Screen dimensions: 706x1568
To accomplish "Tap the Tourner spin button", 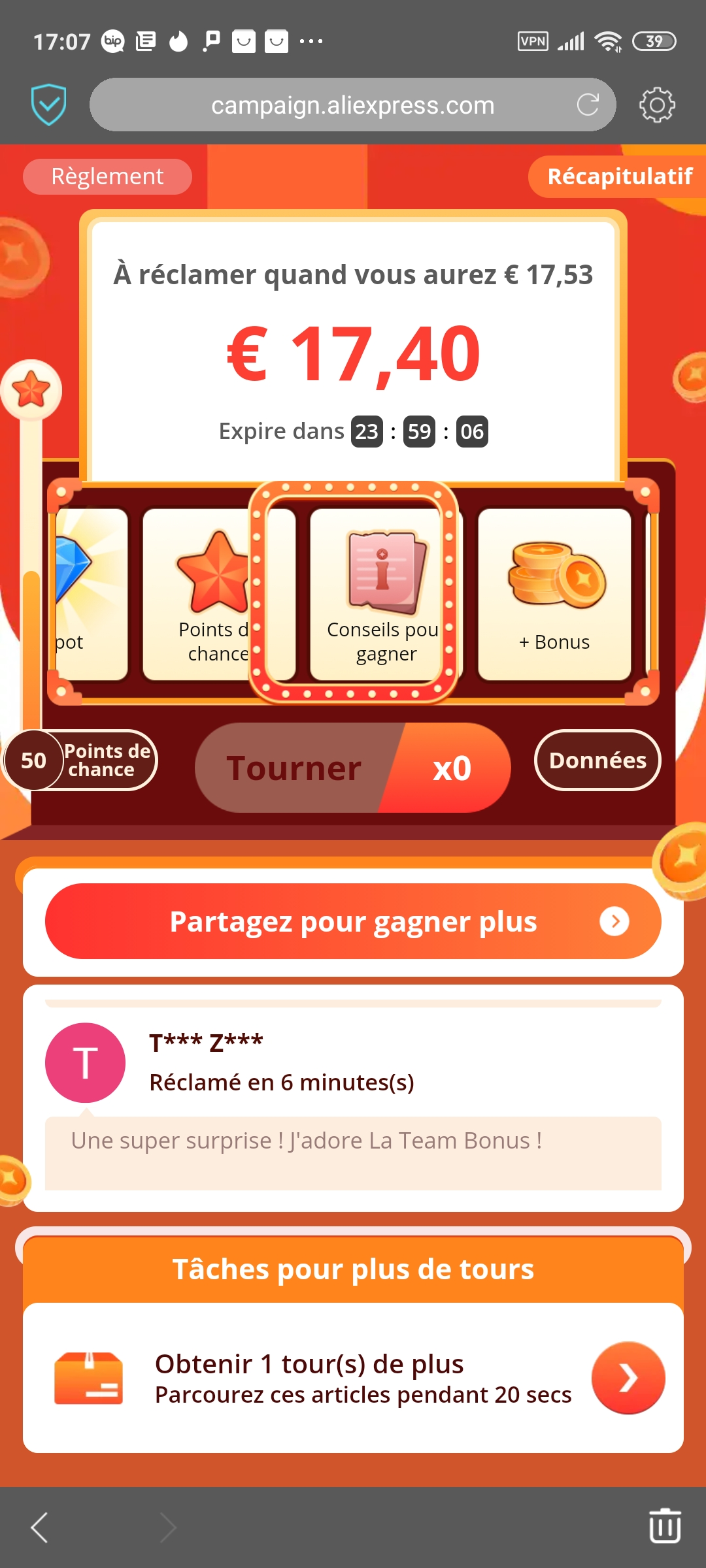I will (x=353, y=768).
